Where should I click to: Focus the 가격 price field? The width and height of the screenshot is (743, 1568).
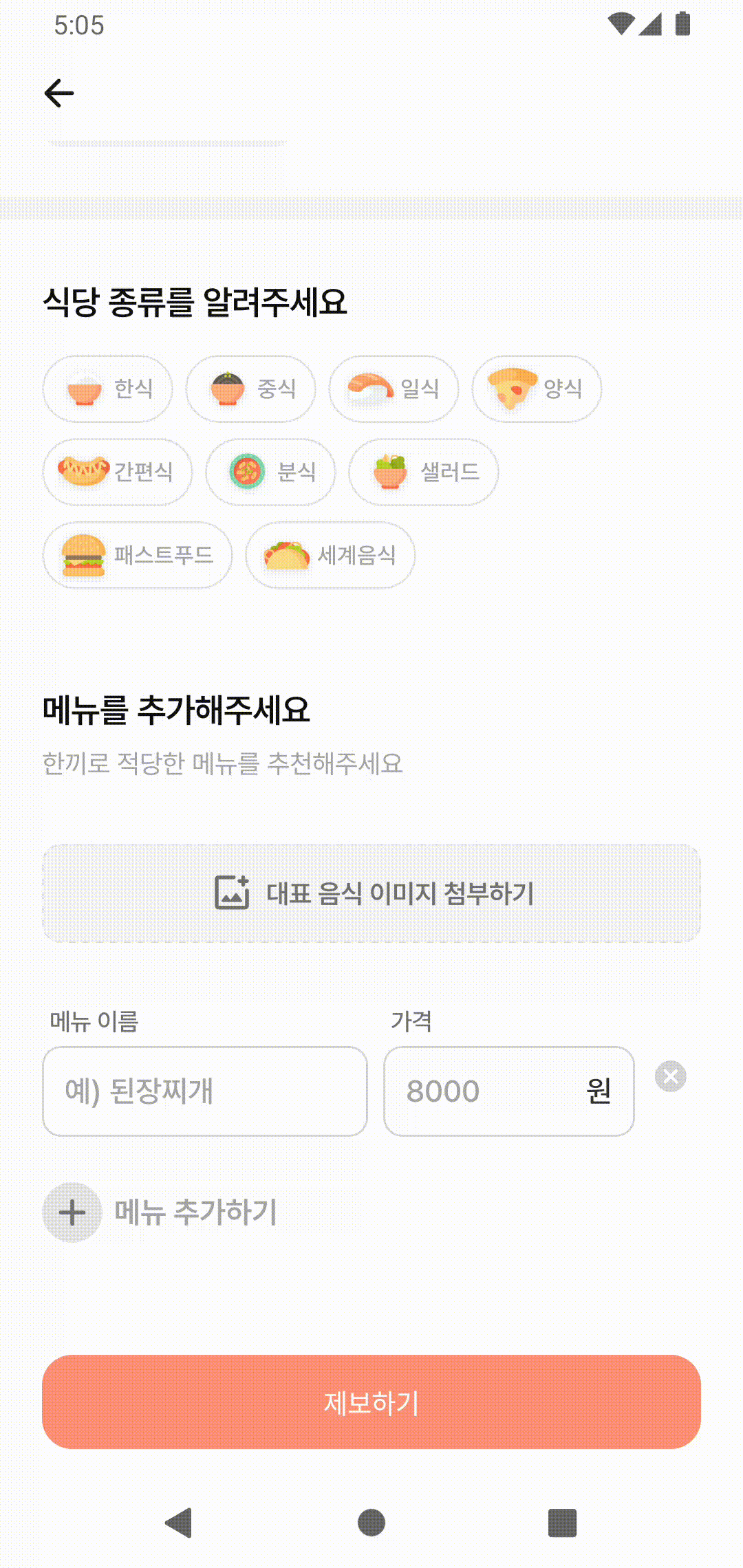(509, 1091)
